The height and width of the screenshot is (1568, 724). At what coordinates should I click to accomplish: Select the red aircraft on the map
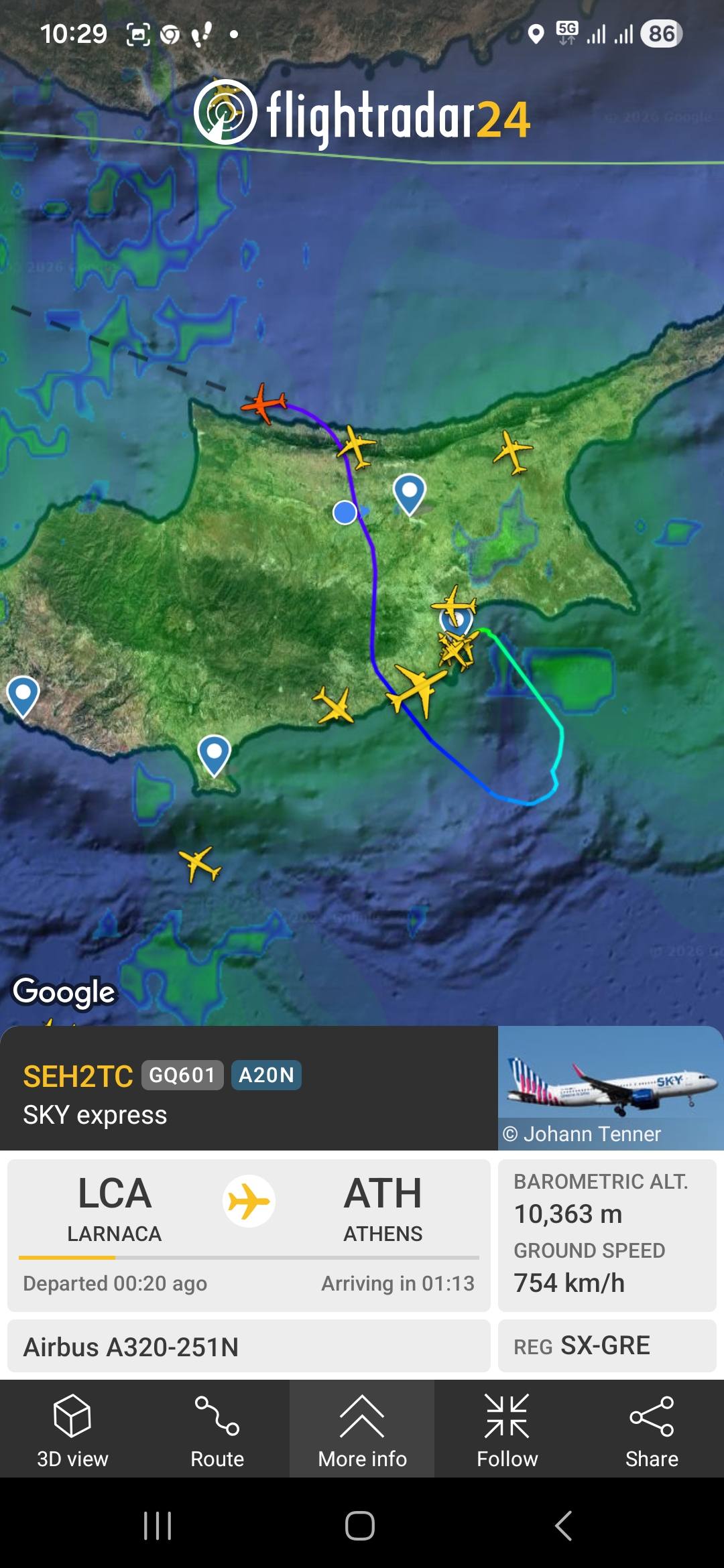coord(264,403)
